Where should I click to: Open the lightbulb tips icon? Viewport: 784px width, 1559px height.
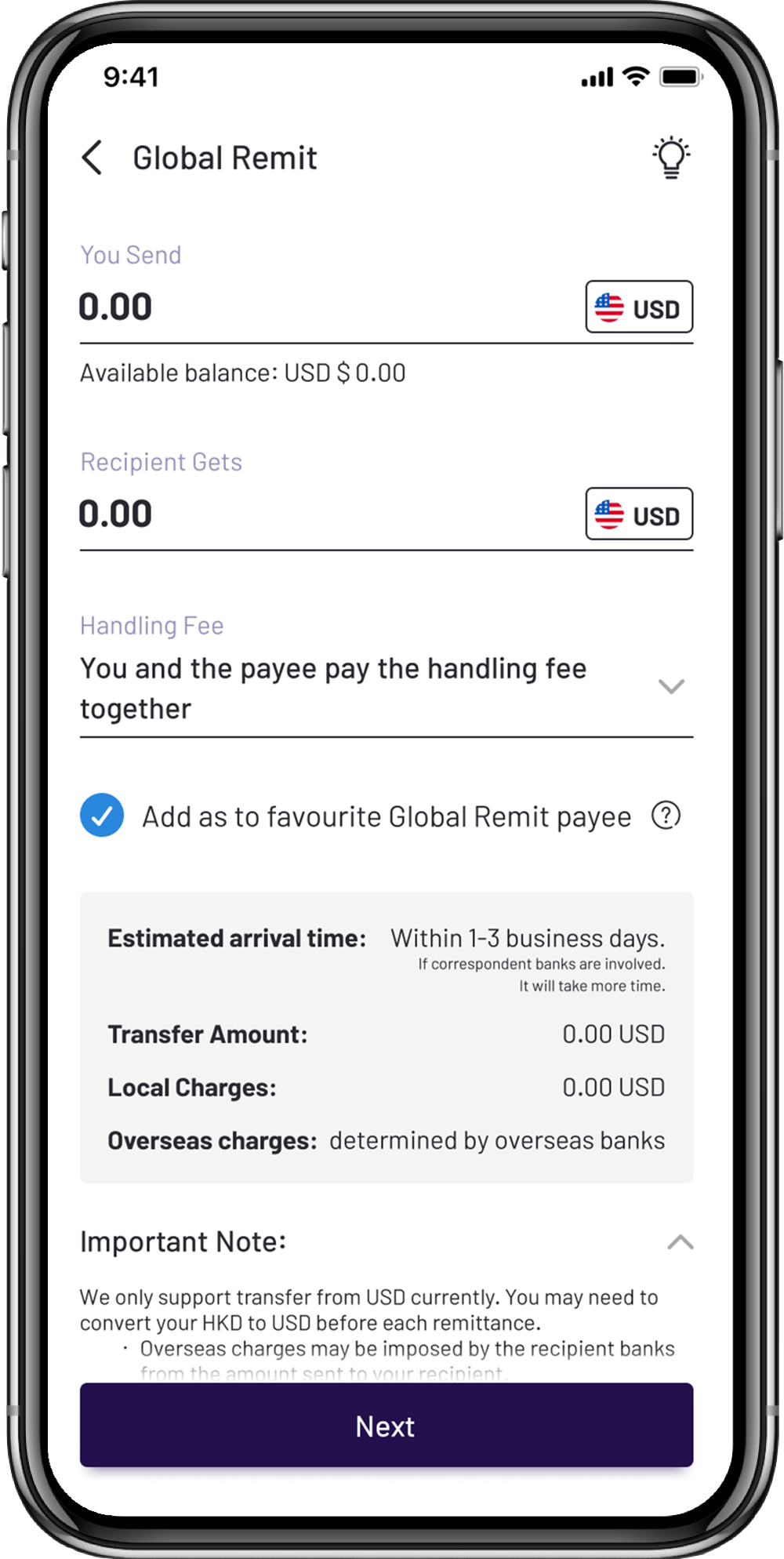pyautogui.click(x=671, y=157)
